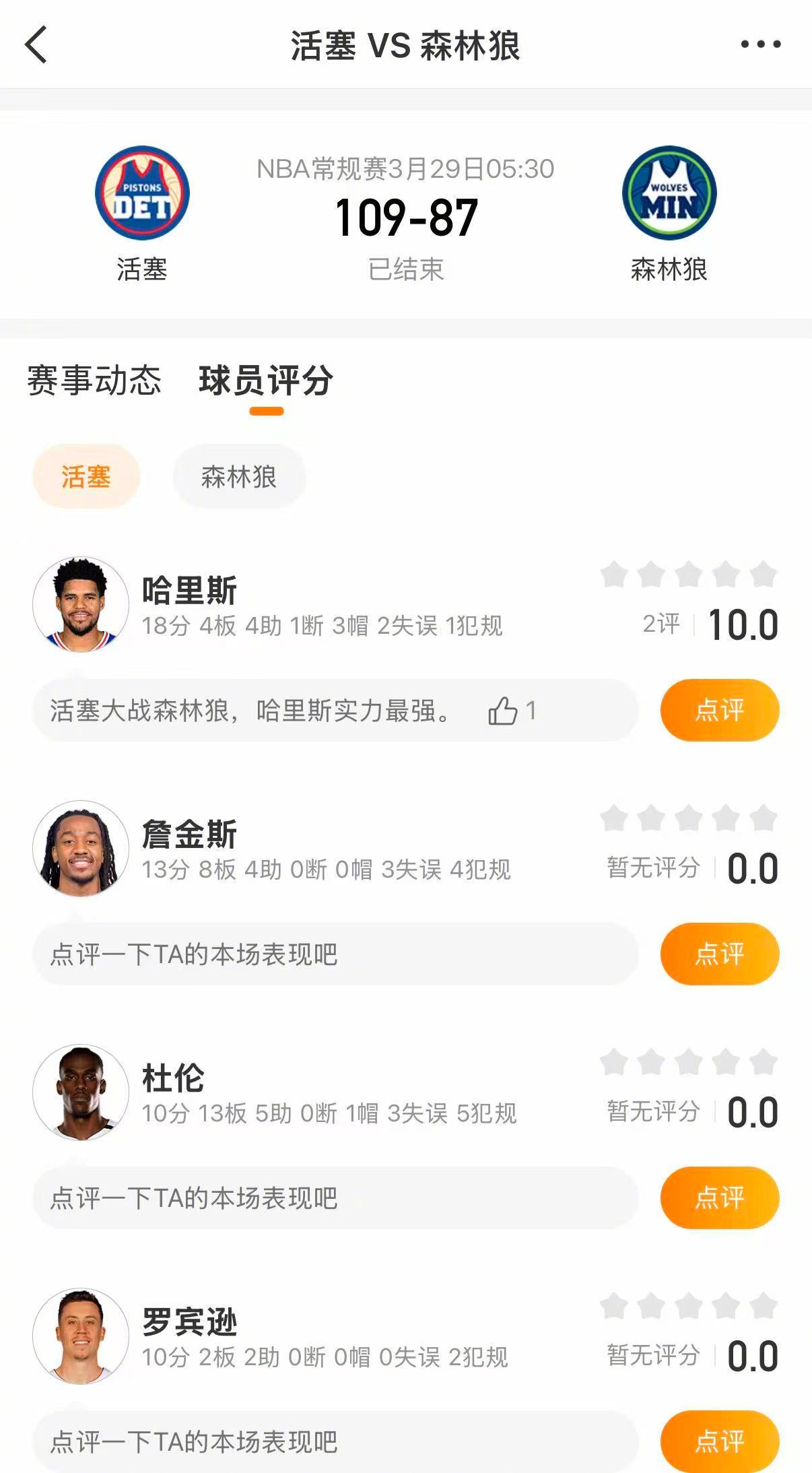Select the 森林狼 team filter pill

(x=240, y=476)
